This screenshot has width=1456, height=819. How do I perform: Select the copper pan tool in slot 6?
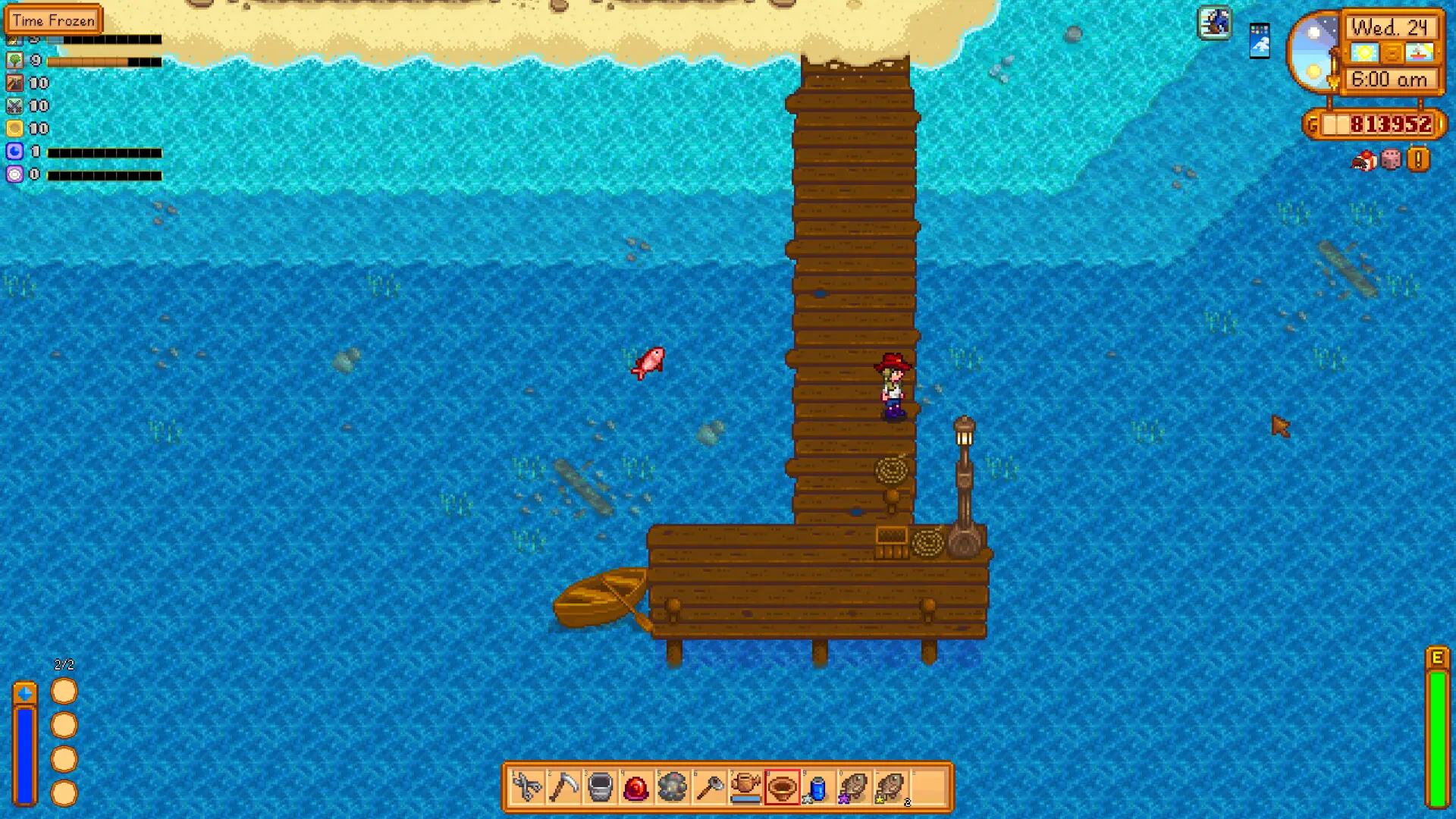(x=709, y=788)
